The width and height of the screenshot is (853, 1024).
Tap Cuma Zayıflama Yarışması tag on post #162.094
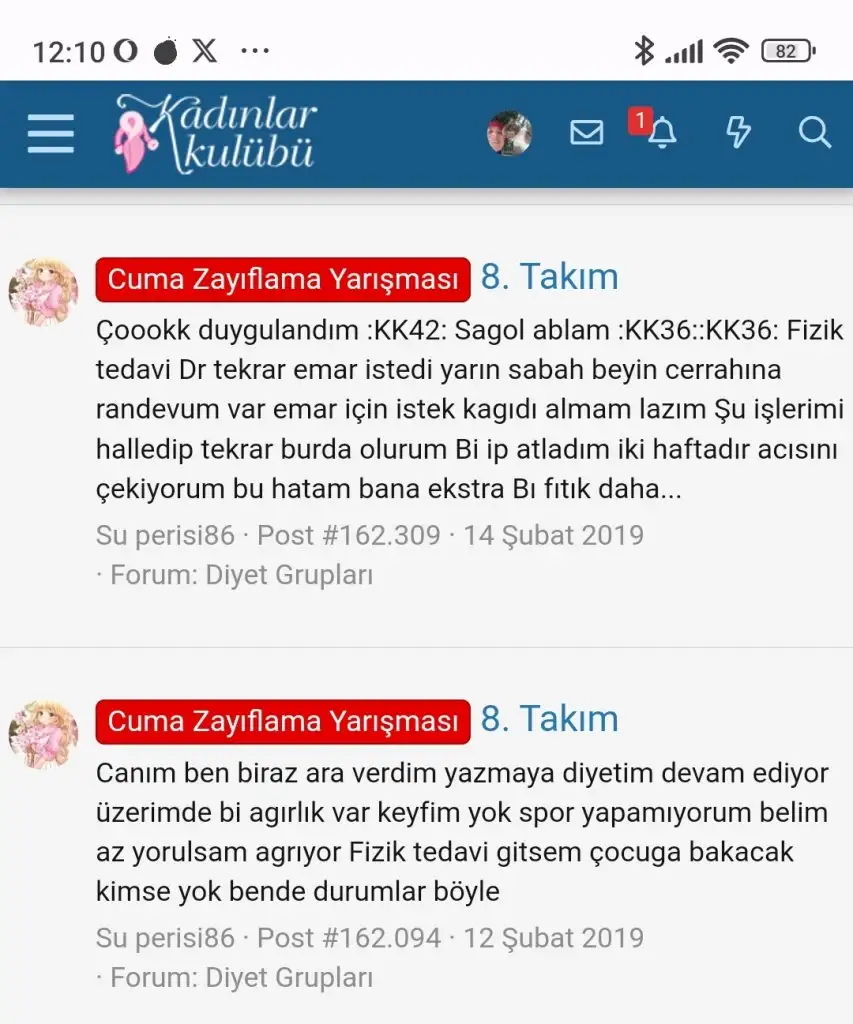click(283, 722)
